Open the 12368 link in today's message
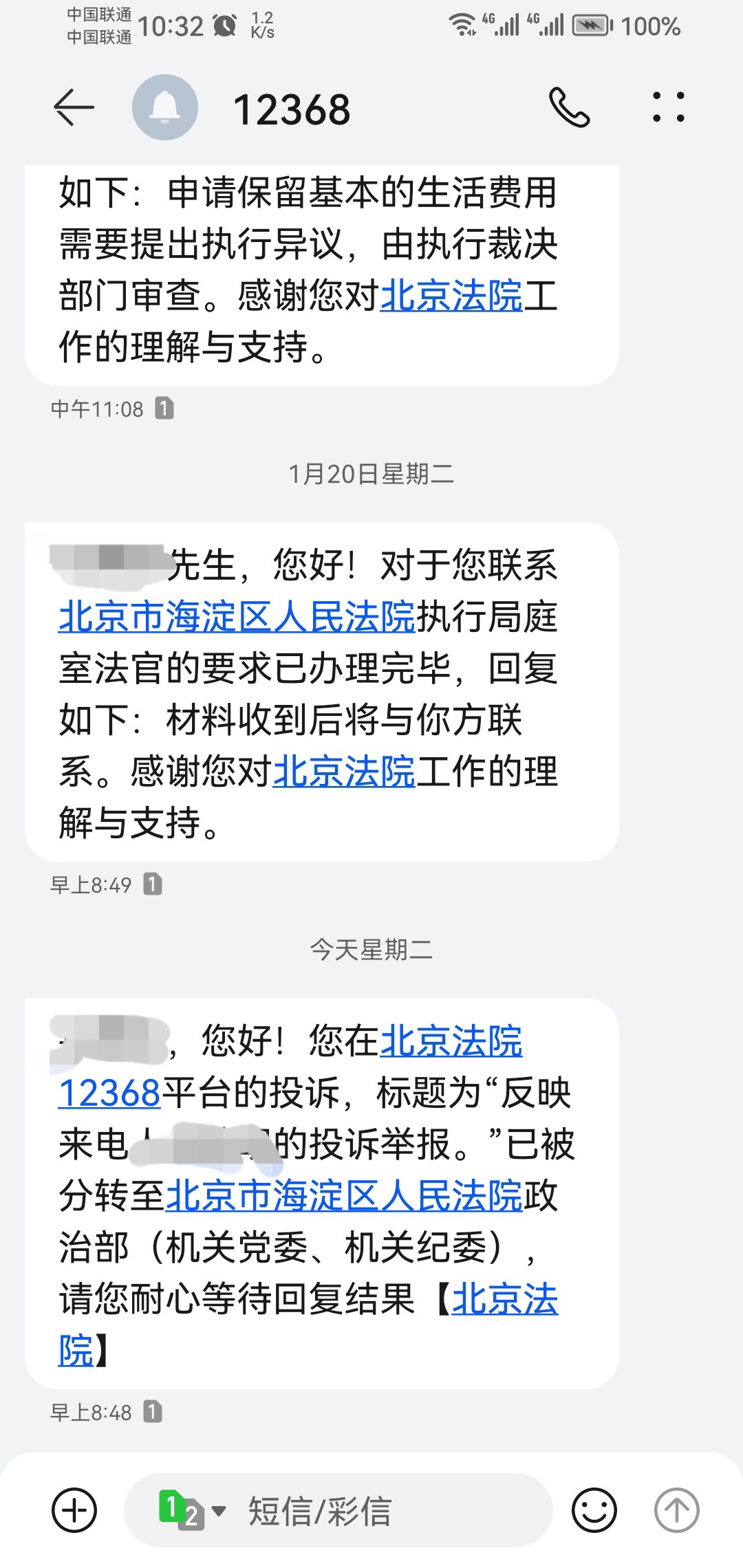 pyautogui.click(x=109, y=1093)
